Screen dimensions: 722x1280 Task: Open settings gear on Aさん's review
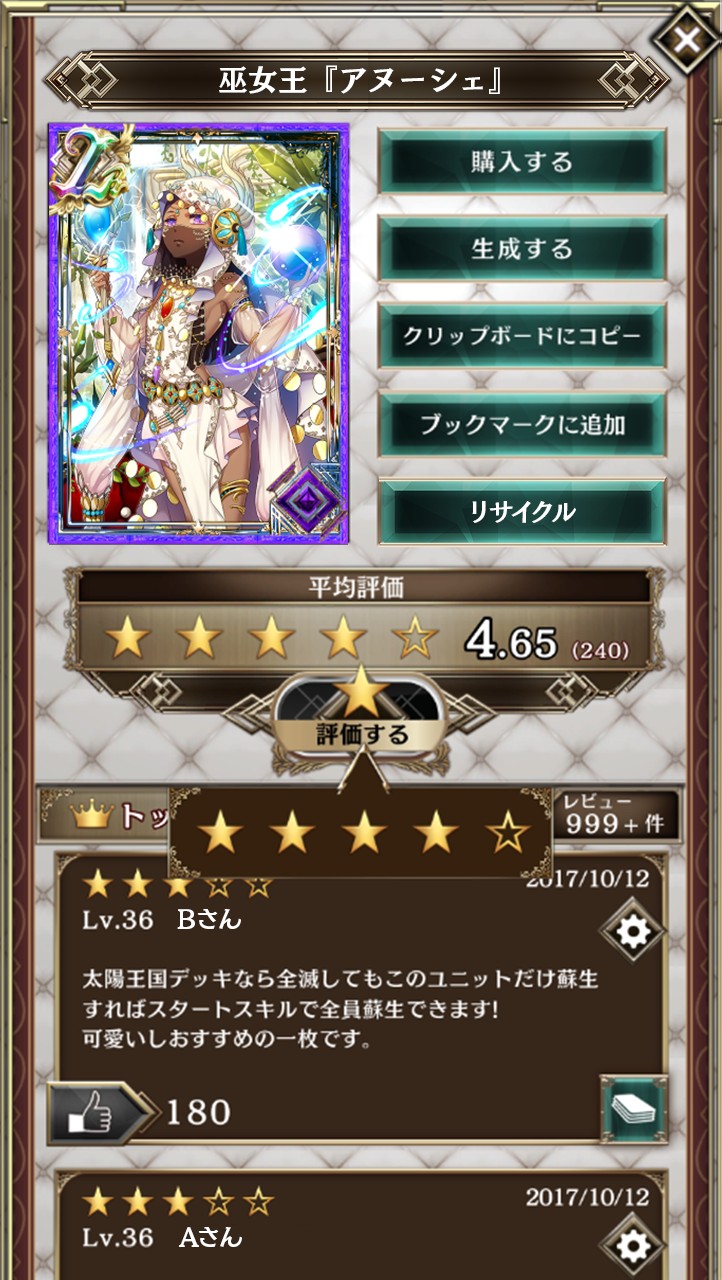pos(632,1246)
